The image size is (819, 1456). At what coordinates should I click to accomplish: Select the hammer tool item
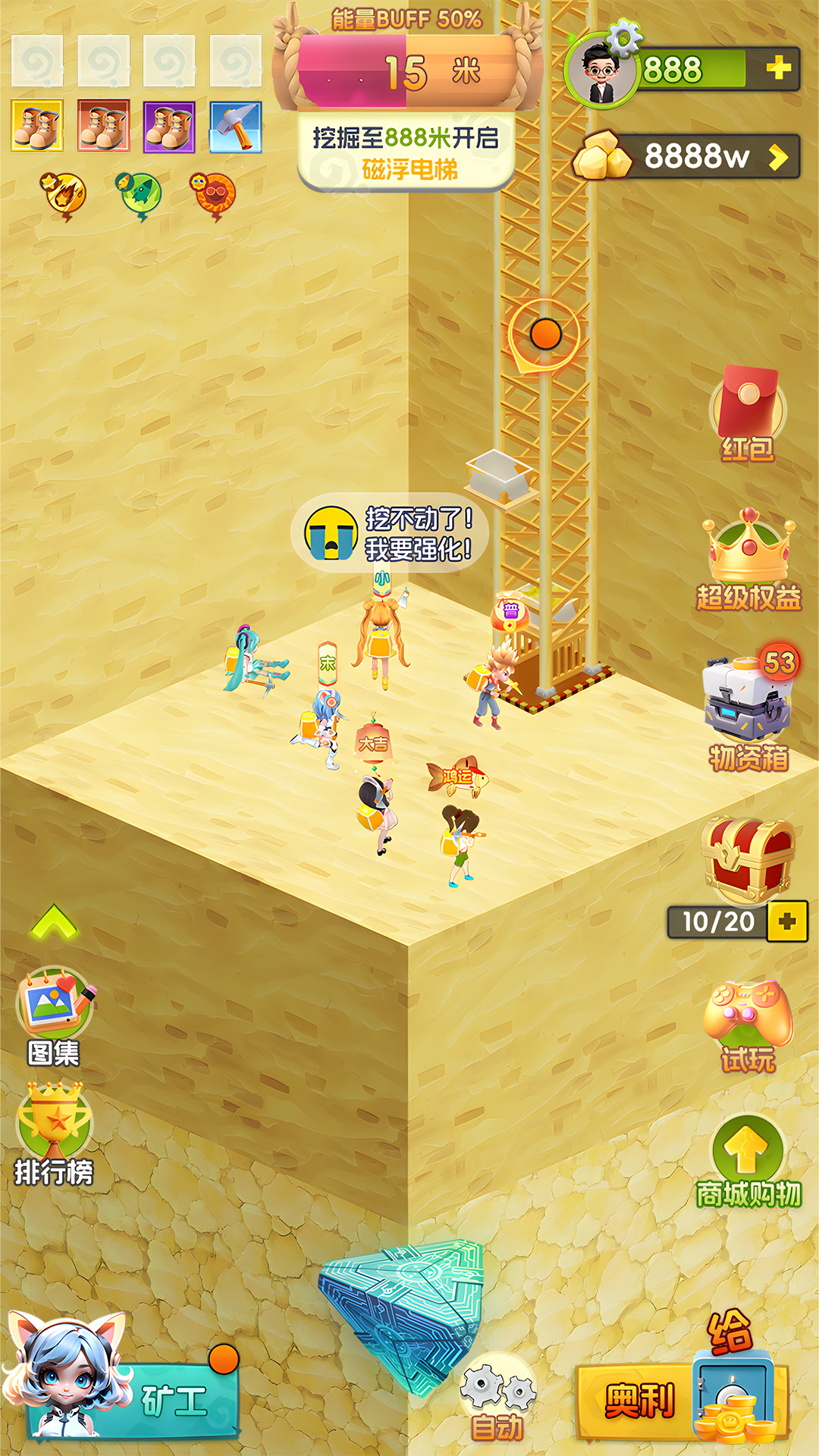click(x=236, y=127)
